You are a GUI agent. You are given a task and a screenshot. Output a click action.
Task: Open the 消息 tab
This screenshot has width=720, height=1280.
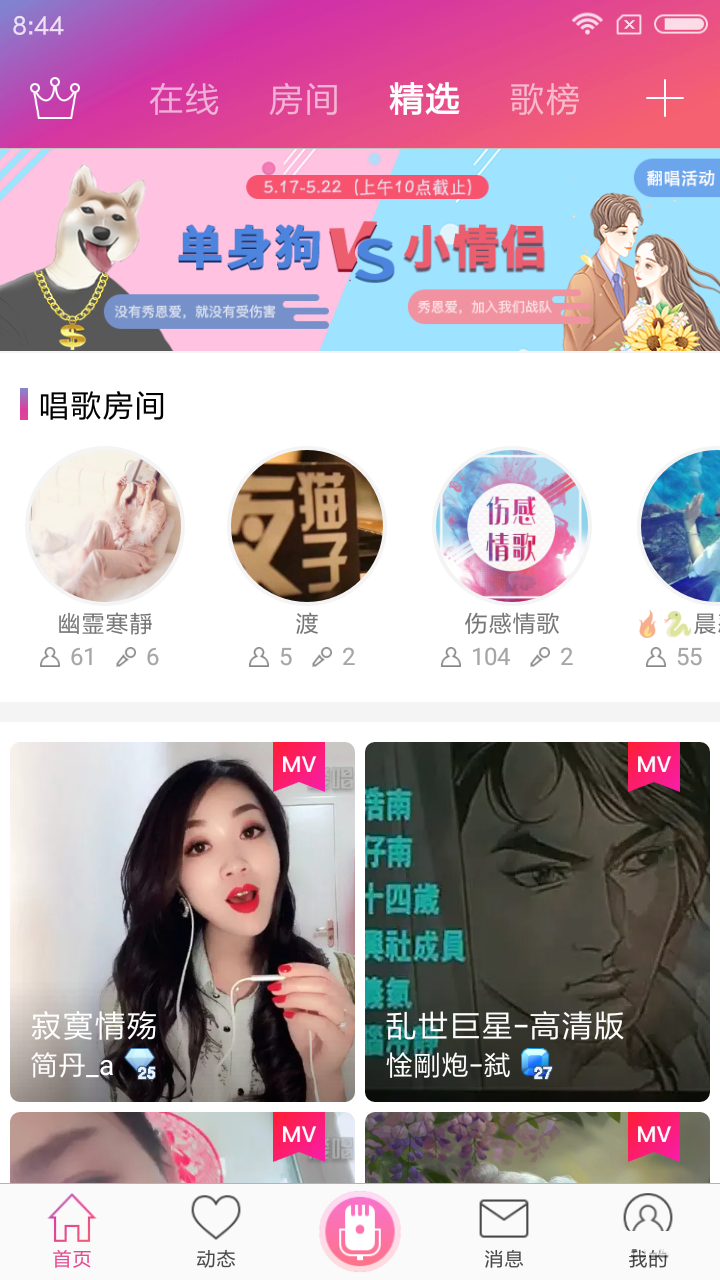504,1232
